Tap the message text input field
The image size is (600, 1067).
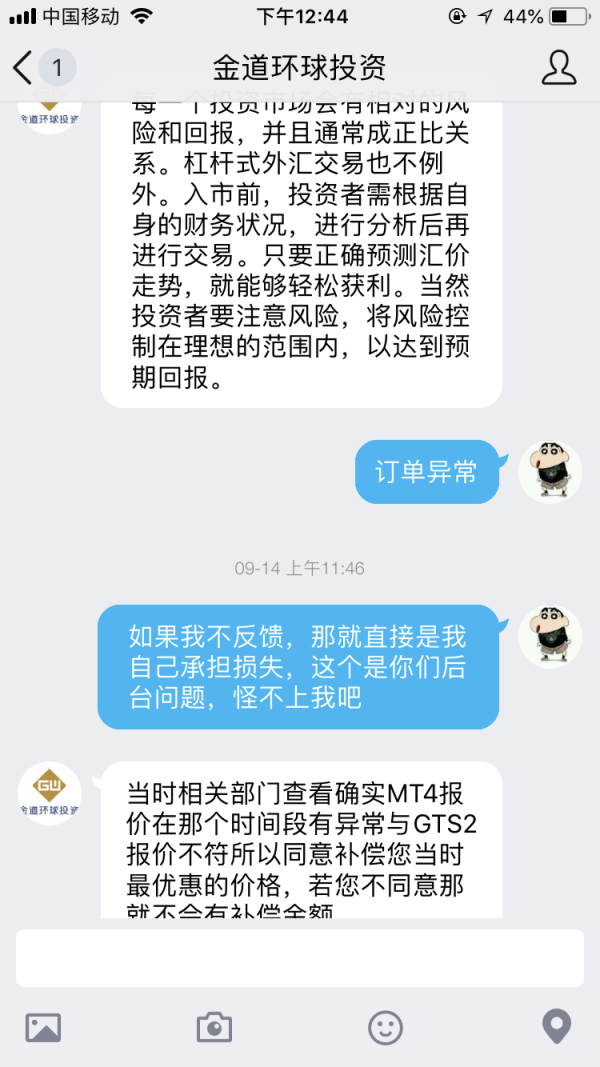tap(299, 958)
